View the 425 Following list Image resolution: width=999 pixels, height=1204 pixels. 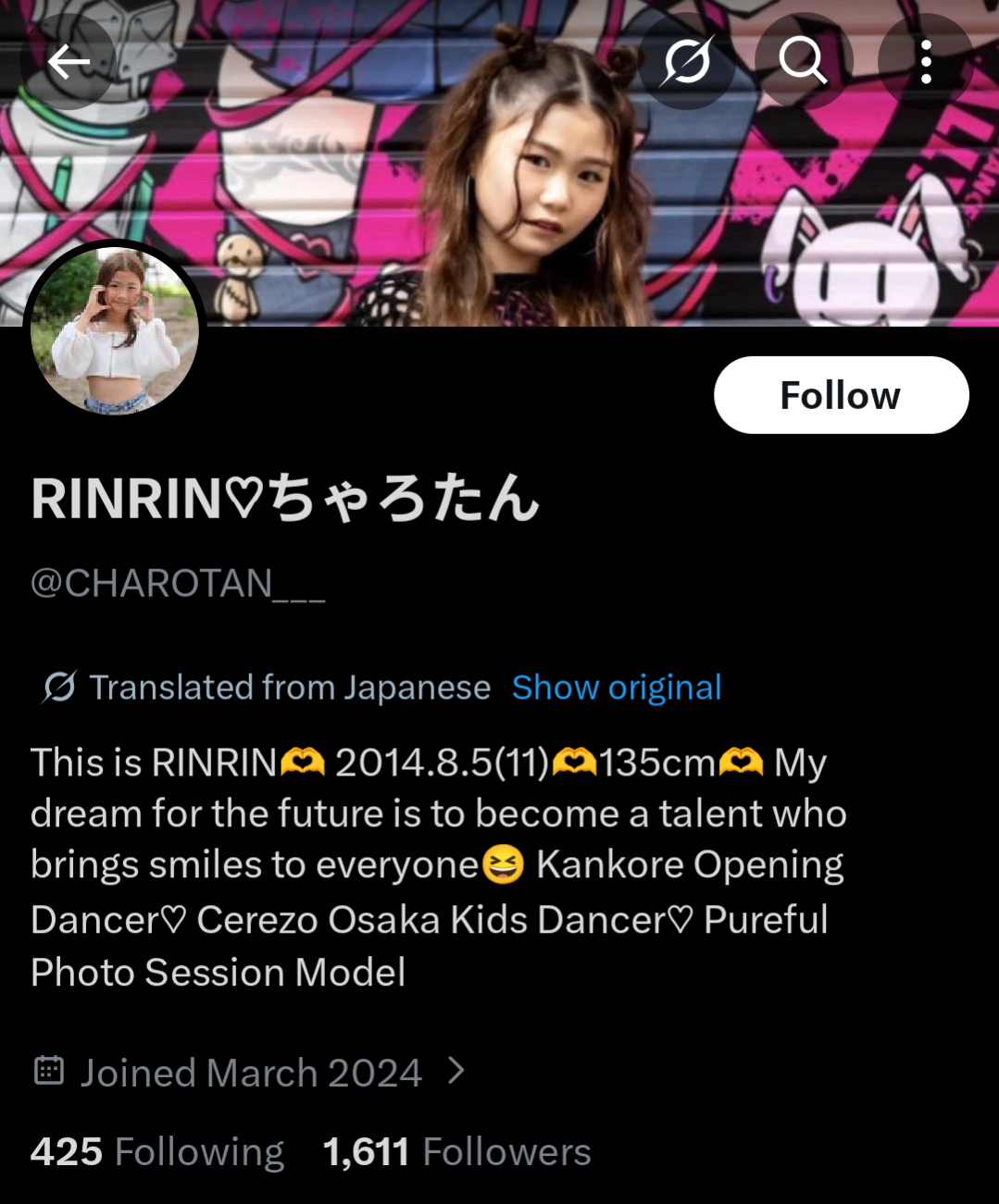(157, 1152)
